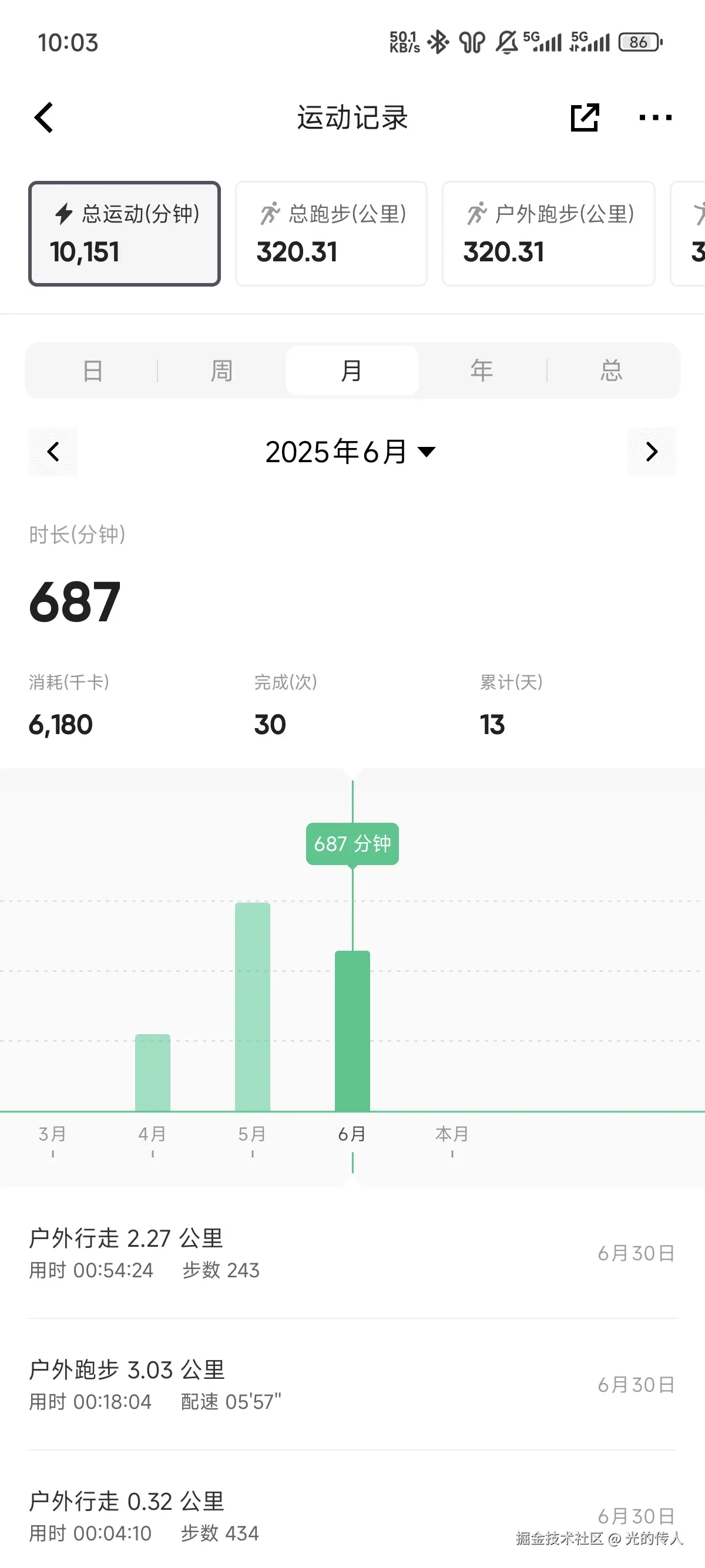
Task: Click the runner icon on 户外跑步 card
Action: (477, 214)
